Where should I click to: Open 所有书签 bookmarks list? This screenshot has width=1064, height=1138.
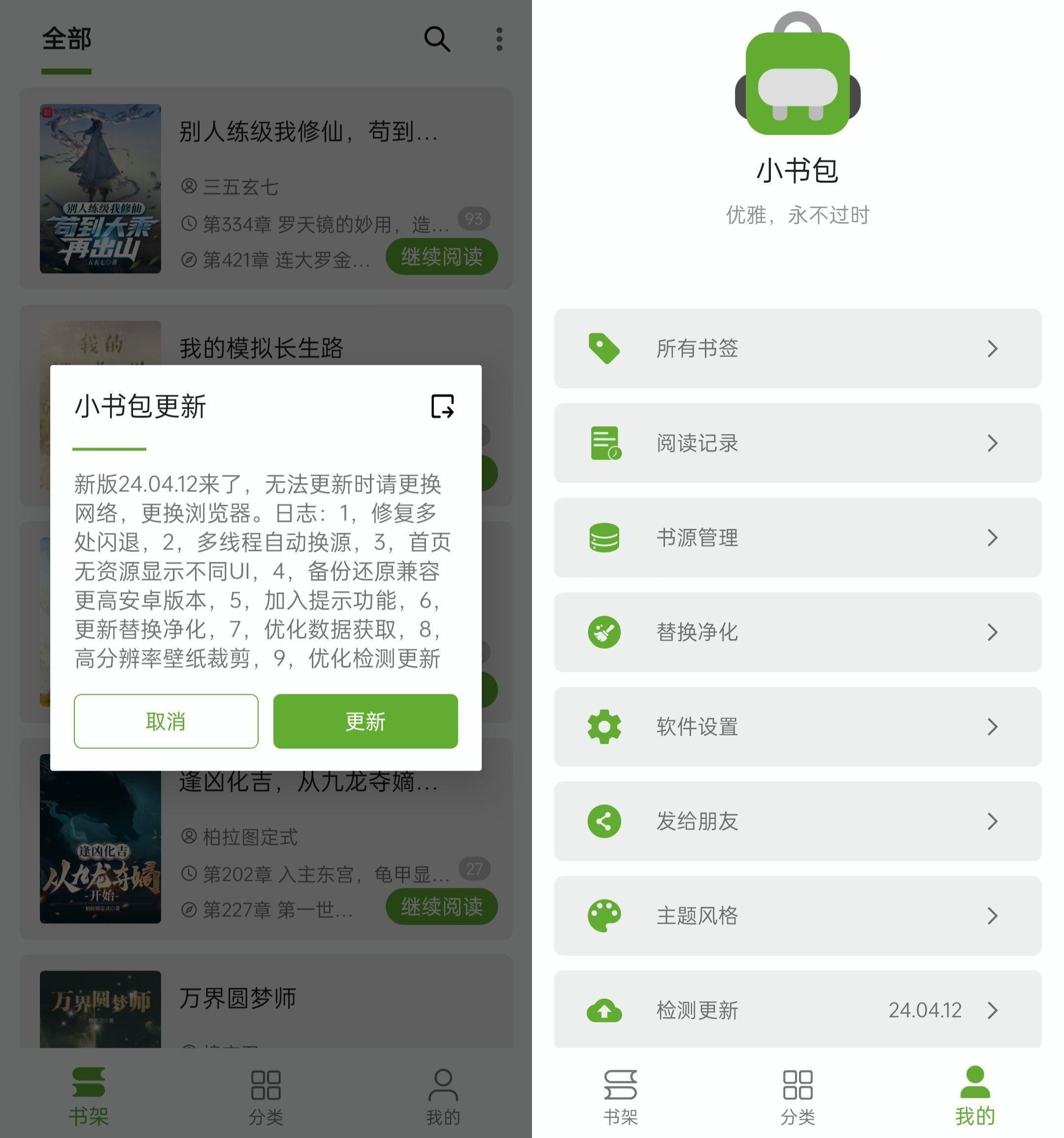point(797,349)
